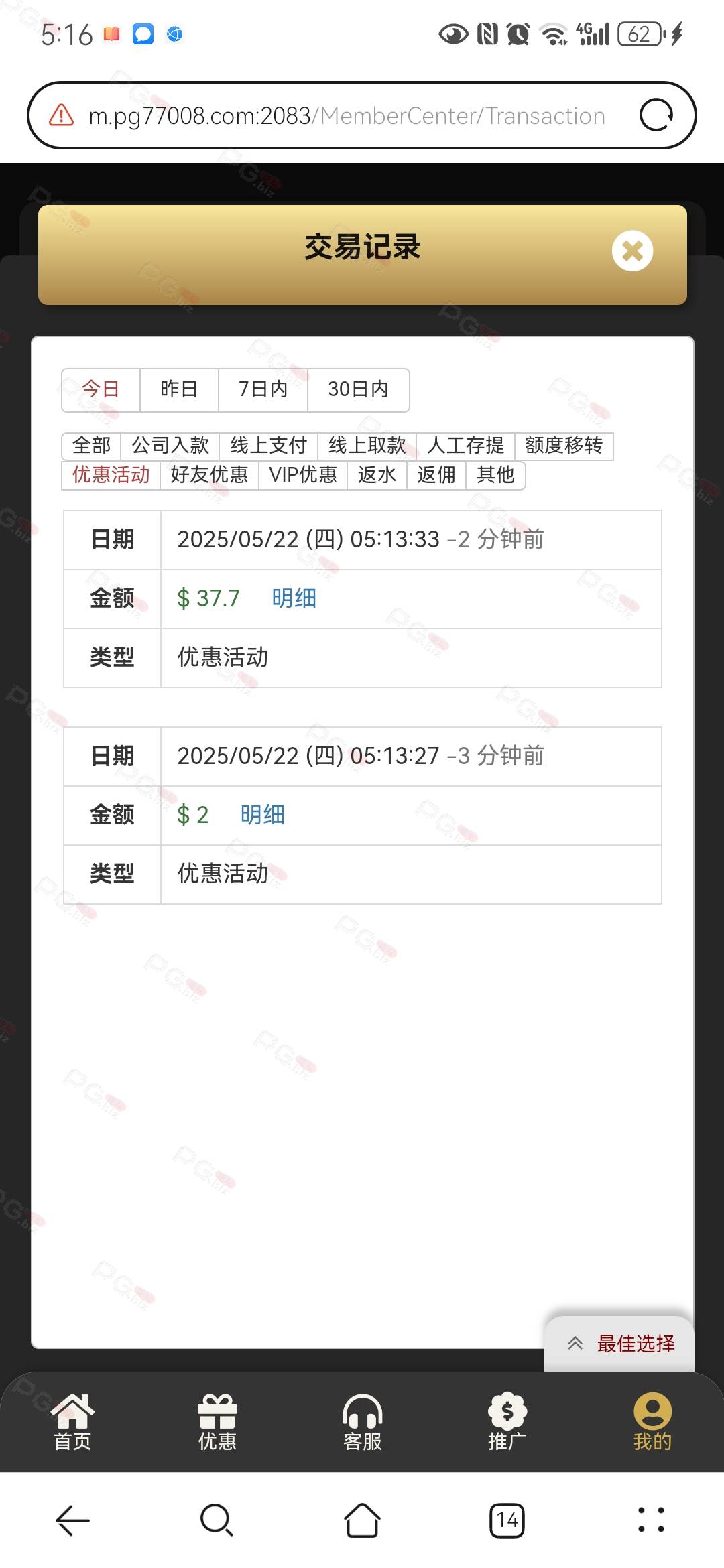
Task: Expand the 最佳选择 panel
Action: point(619,1344)
